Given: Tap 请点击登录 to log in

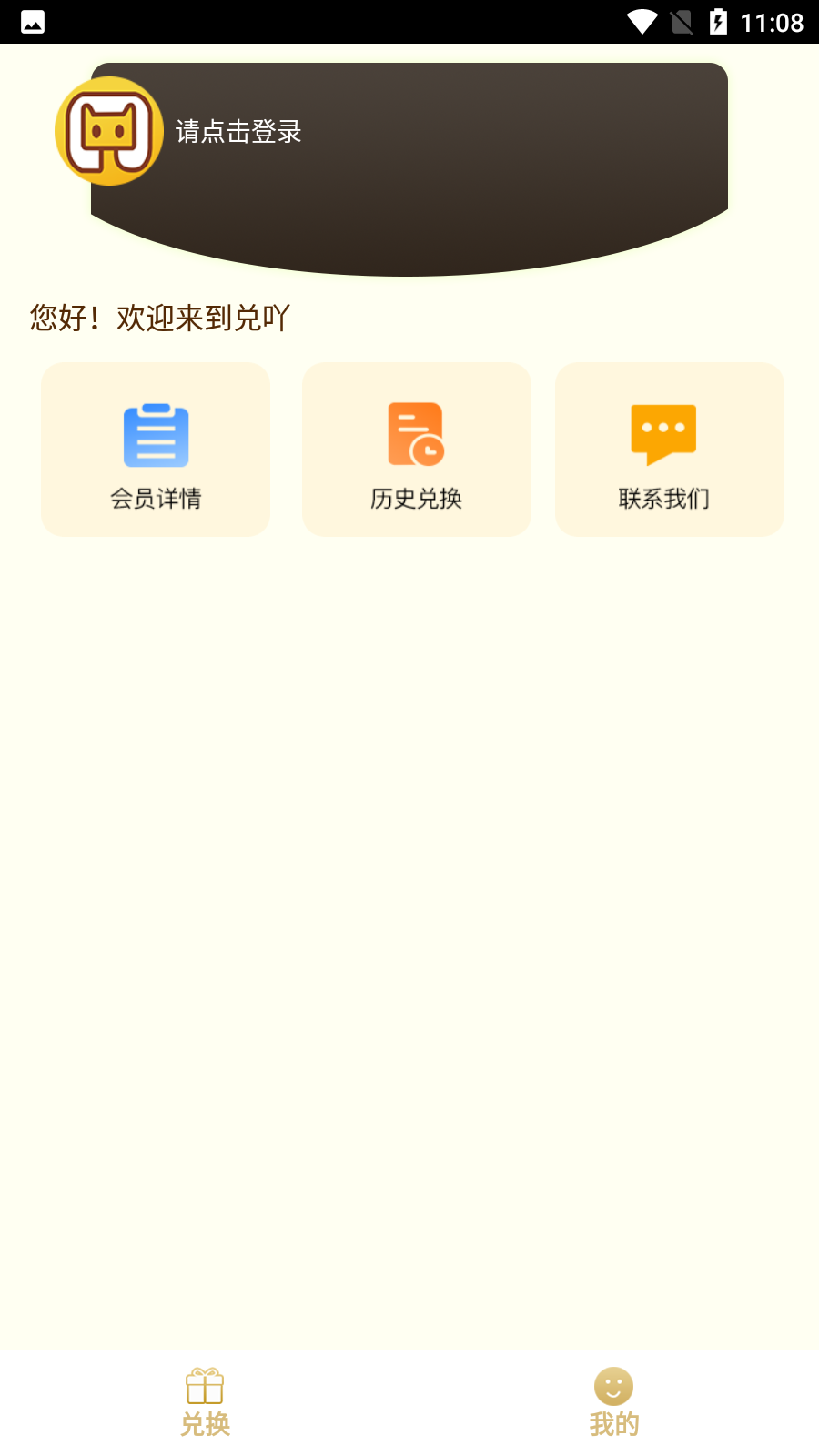Looking at the screenshot, I should (238, 132).
